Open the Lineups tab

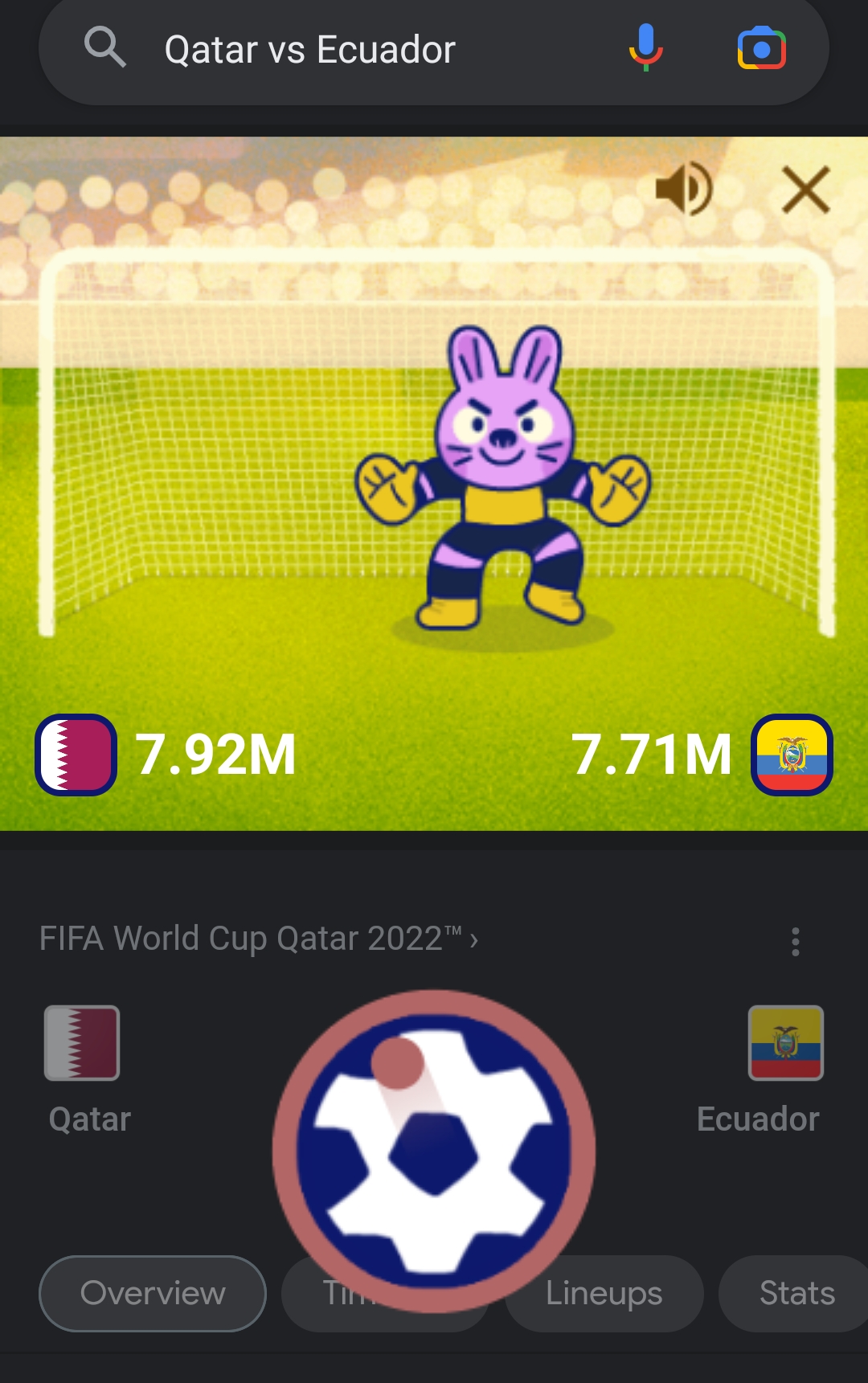(x=604, y=1294)
